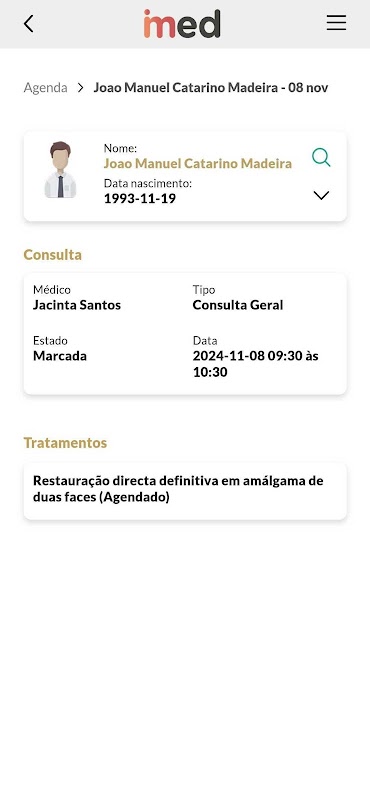
Task: Open patient Joao Manuel Catarino Madeira's name link
Action: click(198, 164)
